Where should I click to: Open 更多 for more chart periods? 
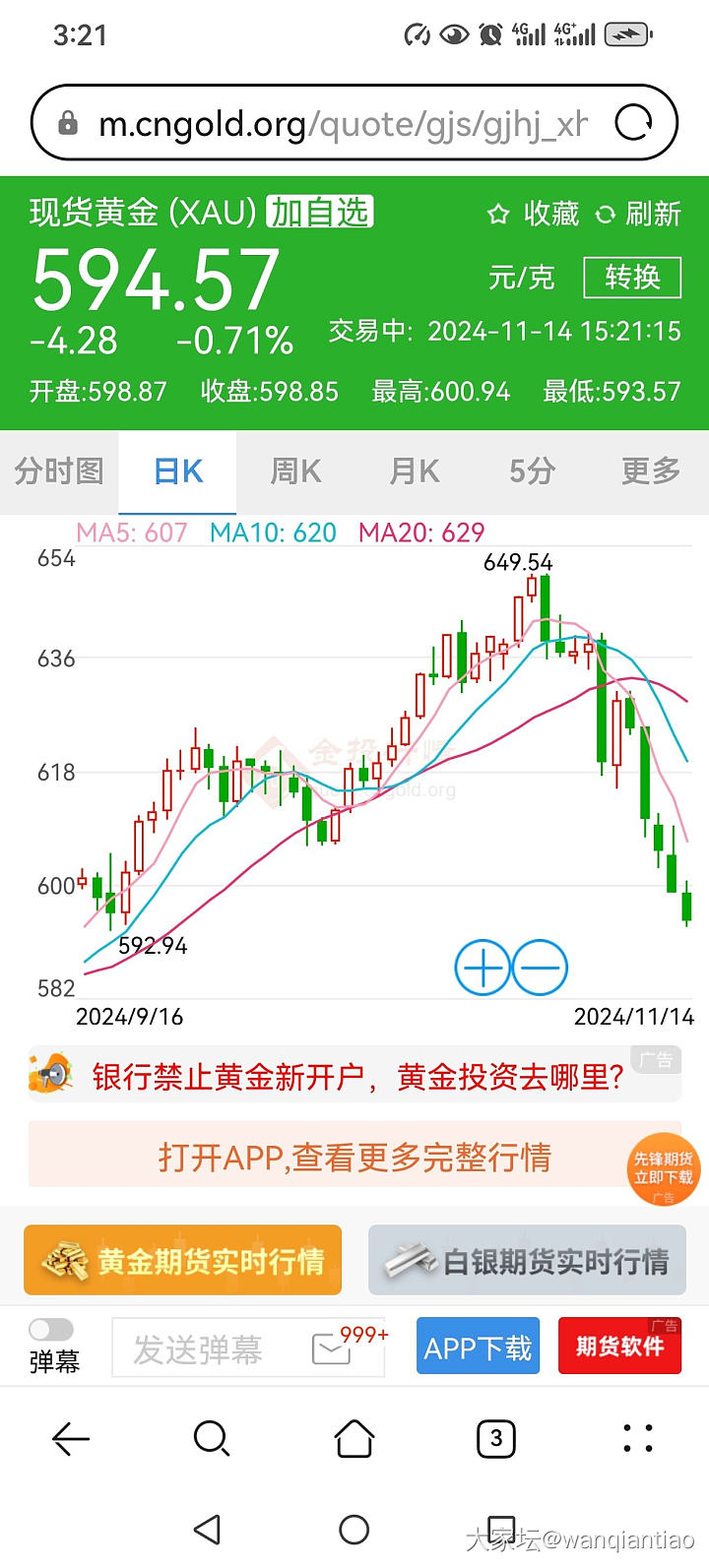point(650,471)
